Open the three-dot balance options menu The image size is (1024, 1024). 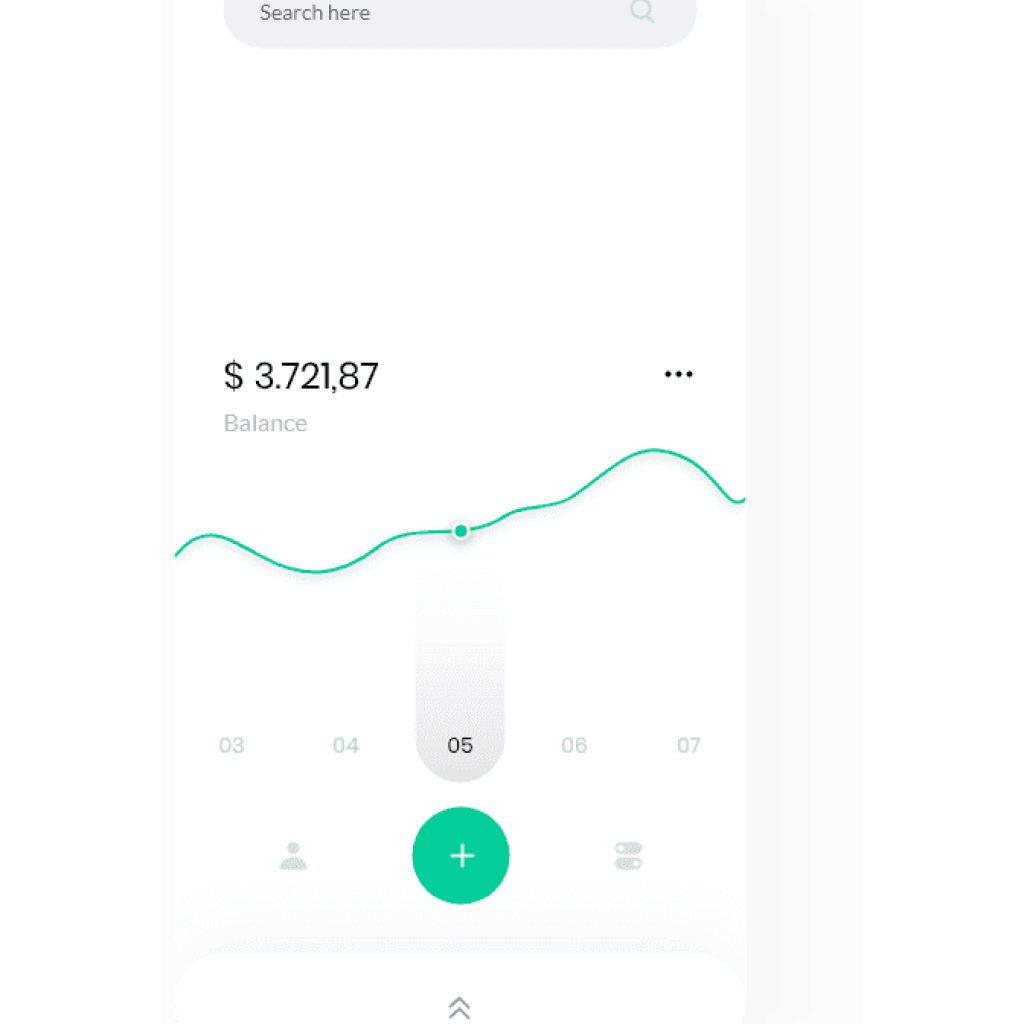click(x=678, y=374)
